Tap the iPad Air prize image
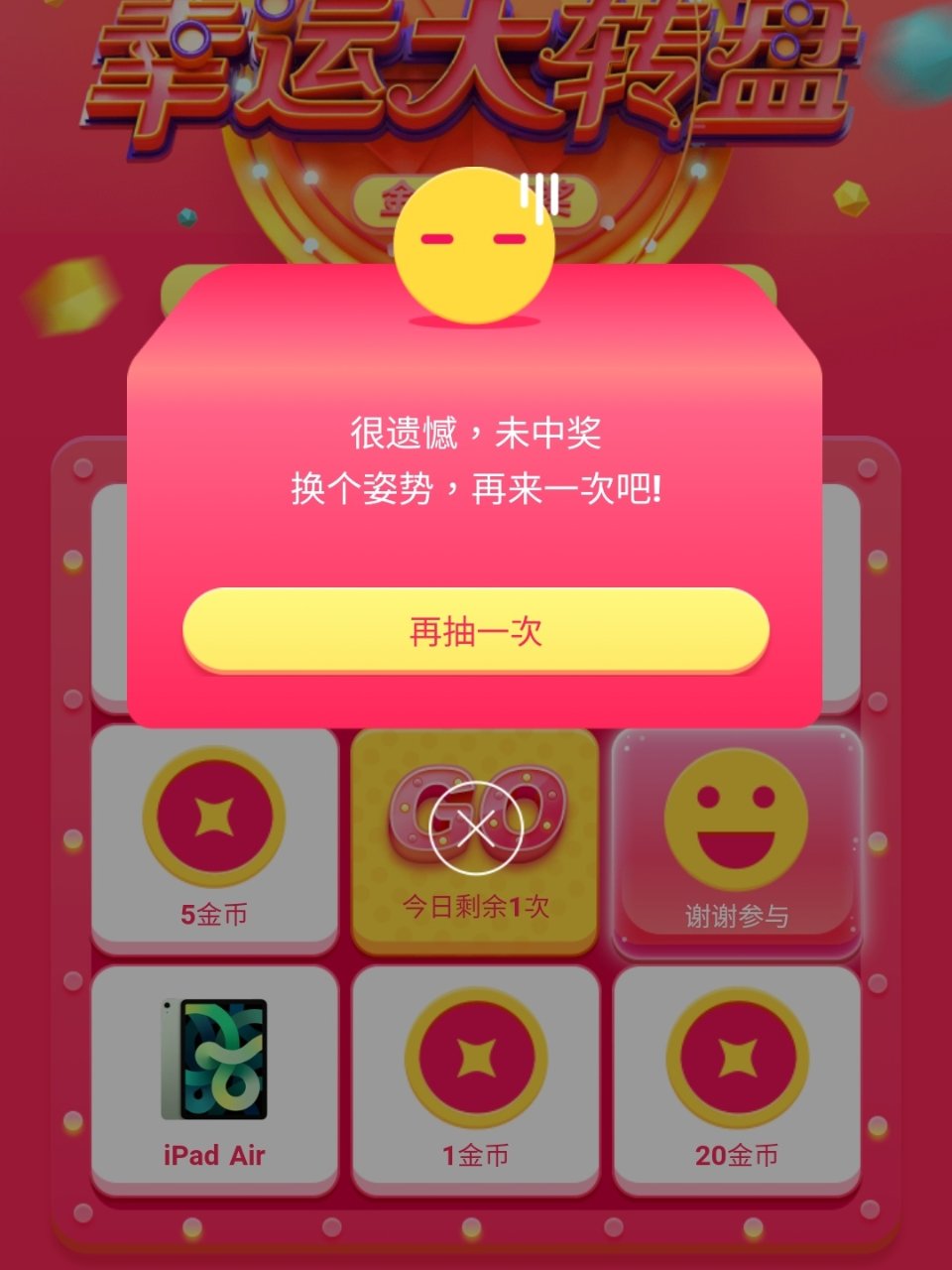Viewport: 952px width, 1270px height. click(212, 1057)
